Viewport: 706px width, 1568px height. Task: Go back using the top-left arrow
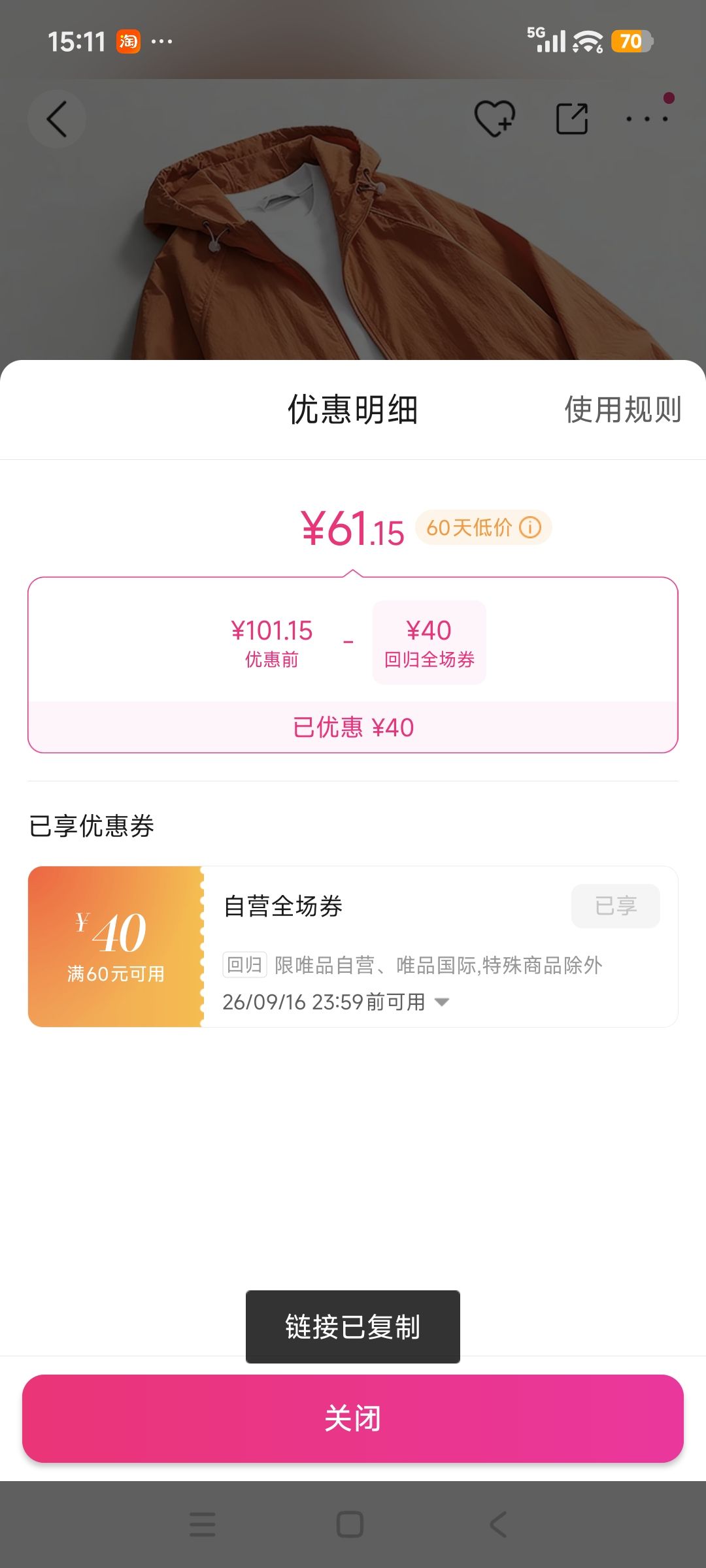pyautogui.click(x=57, y=119)
